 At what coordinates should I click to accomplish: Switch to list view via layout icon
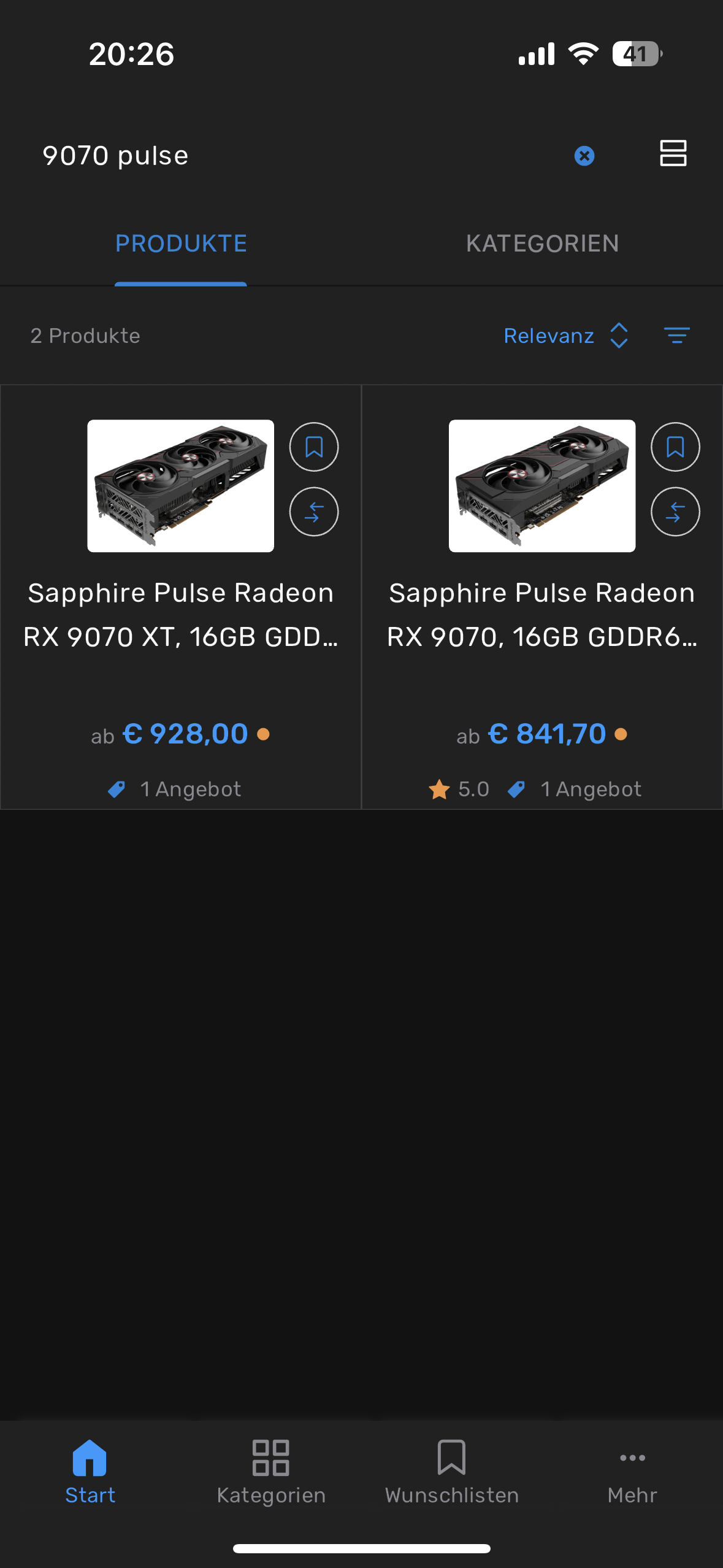(672, 154)
